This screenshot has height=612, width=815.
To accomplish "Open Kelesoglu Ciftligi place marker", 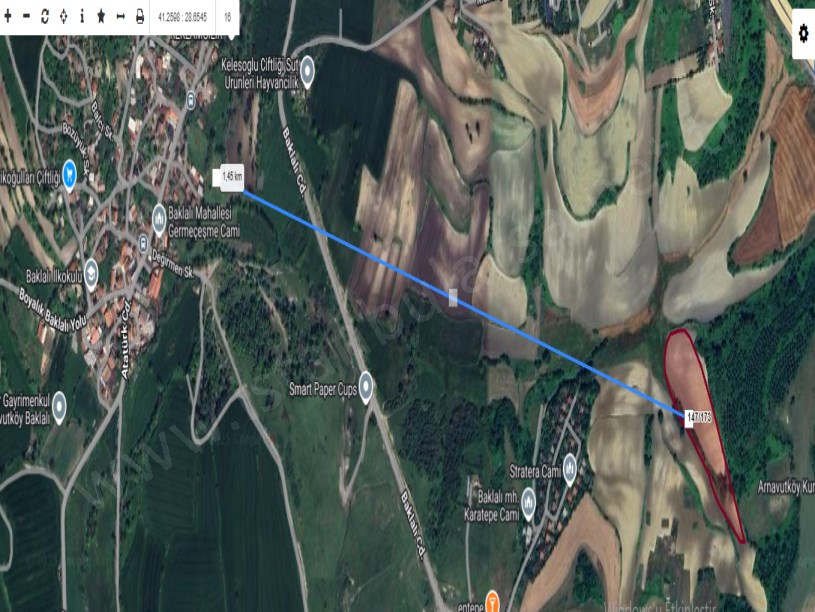I will click(x=307, y=70).
